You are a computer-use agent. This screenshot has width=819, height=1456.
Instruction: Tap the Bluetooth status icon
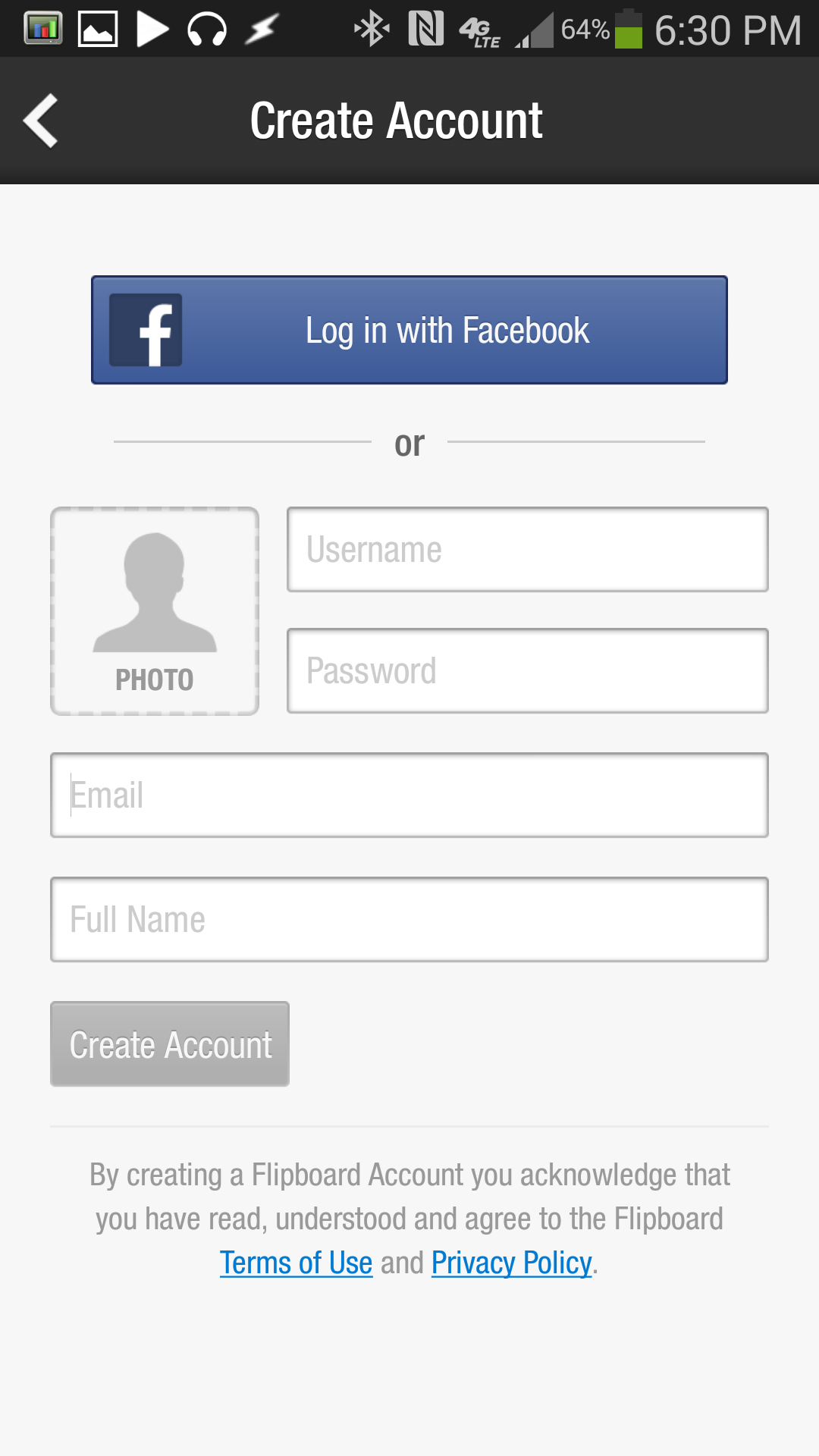pyautogui.click(x=369, y=29)
